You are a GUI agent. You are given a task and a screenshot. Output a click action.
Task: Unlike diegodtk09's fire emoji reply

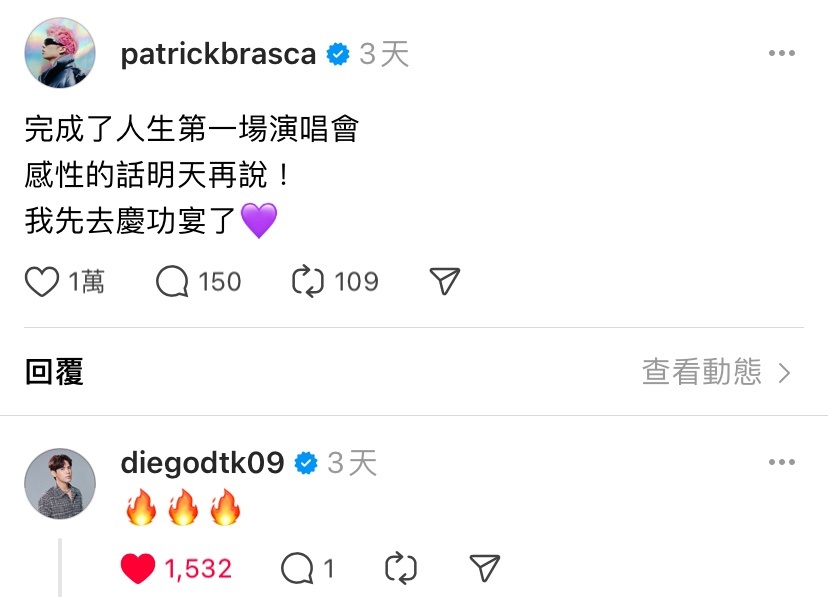[138, 569]
